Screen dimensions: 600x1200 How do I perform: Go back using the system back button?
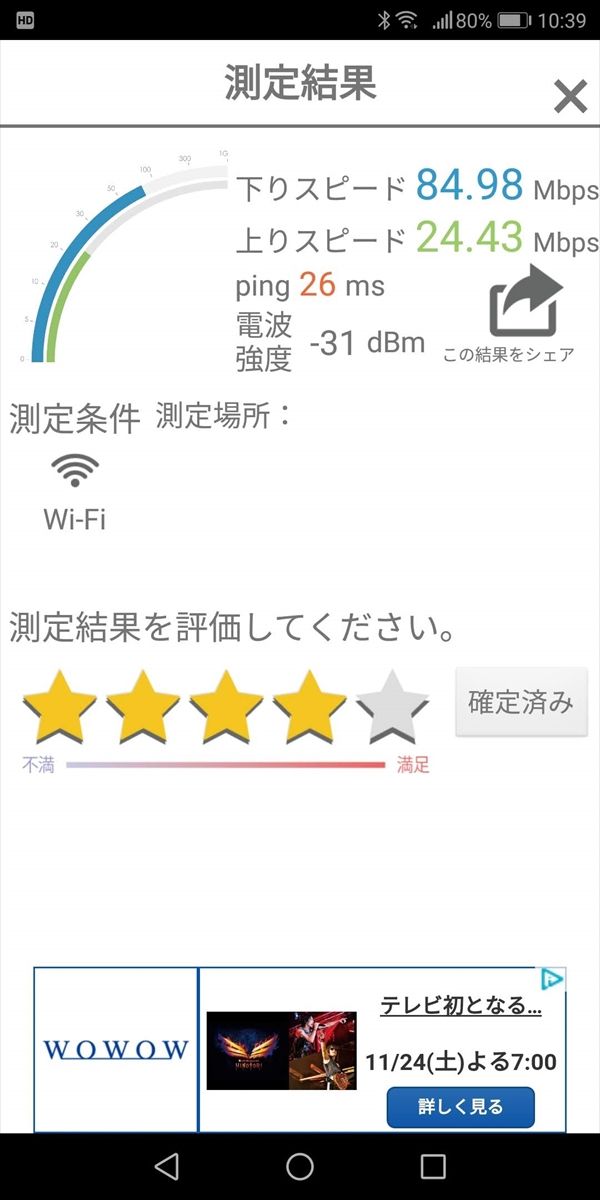[x=167, y=1166]
